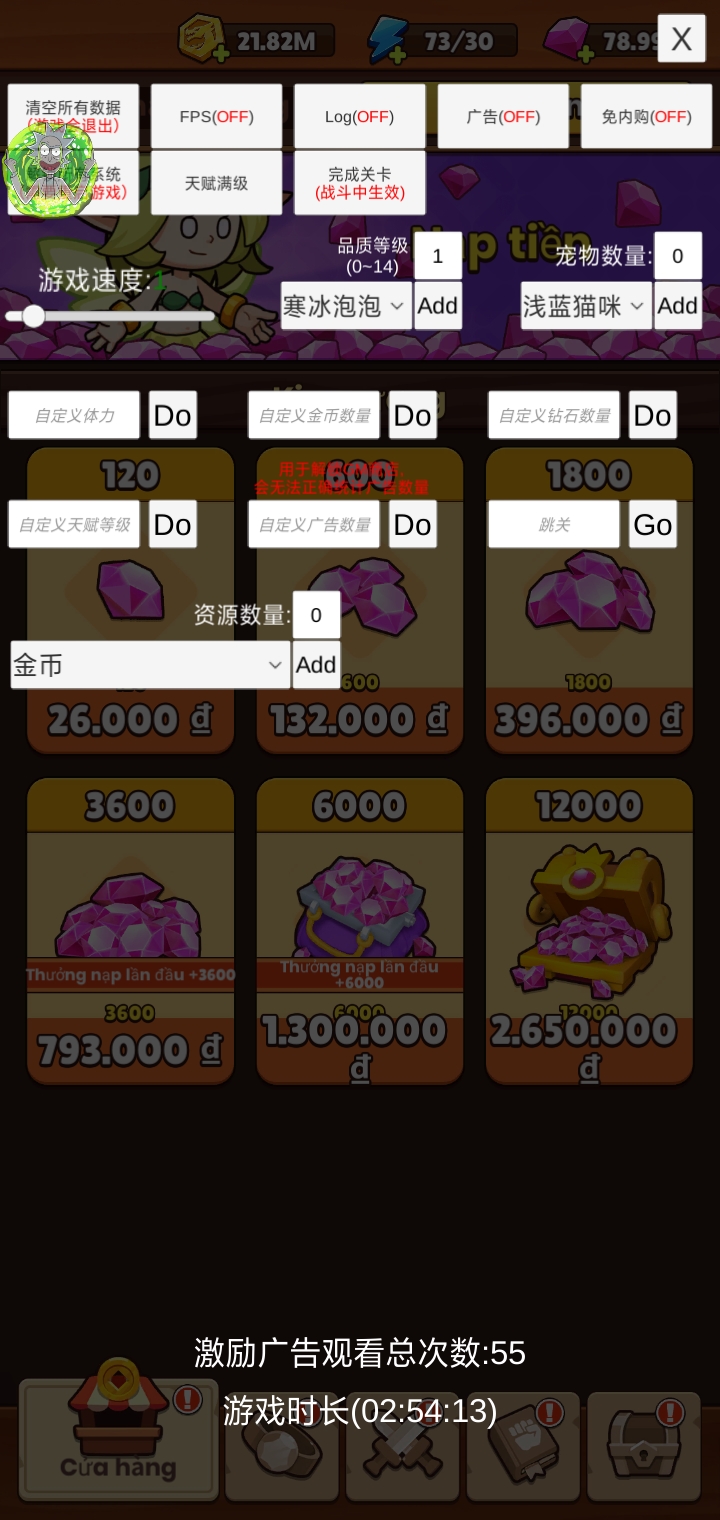The height and width of the screenshot is (1520, 720).
Task: Tap the Go button beside 跳关
Action: 652,524
